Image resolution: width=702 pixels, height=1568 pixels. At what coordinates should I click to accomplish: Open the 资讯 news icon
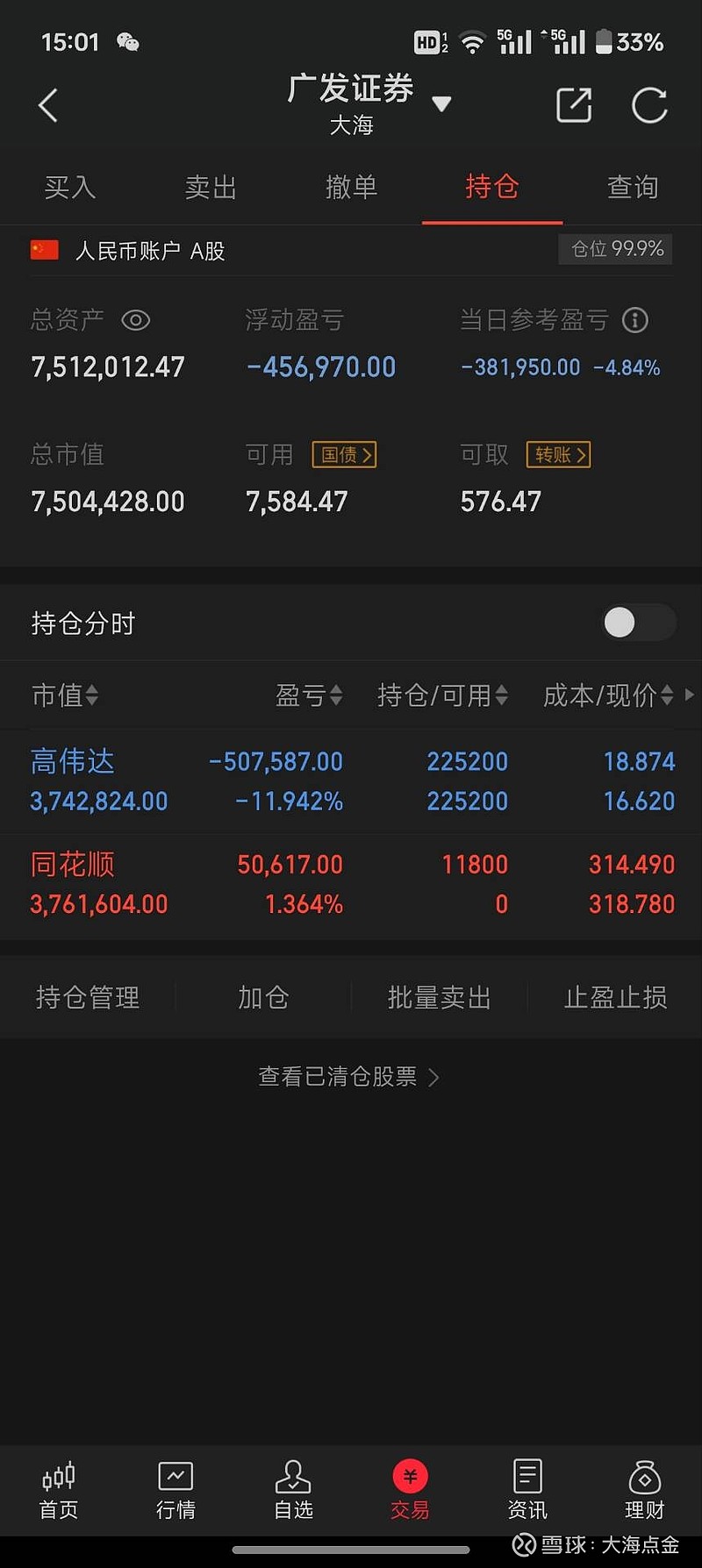(526, 1491)
